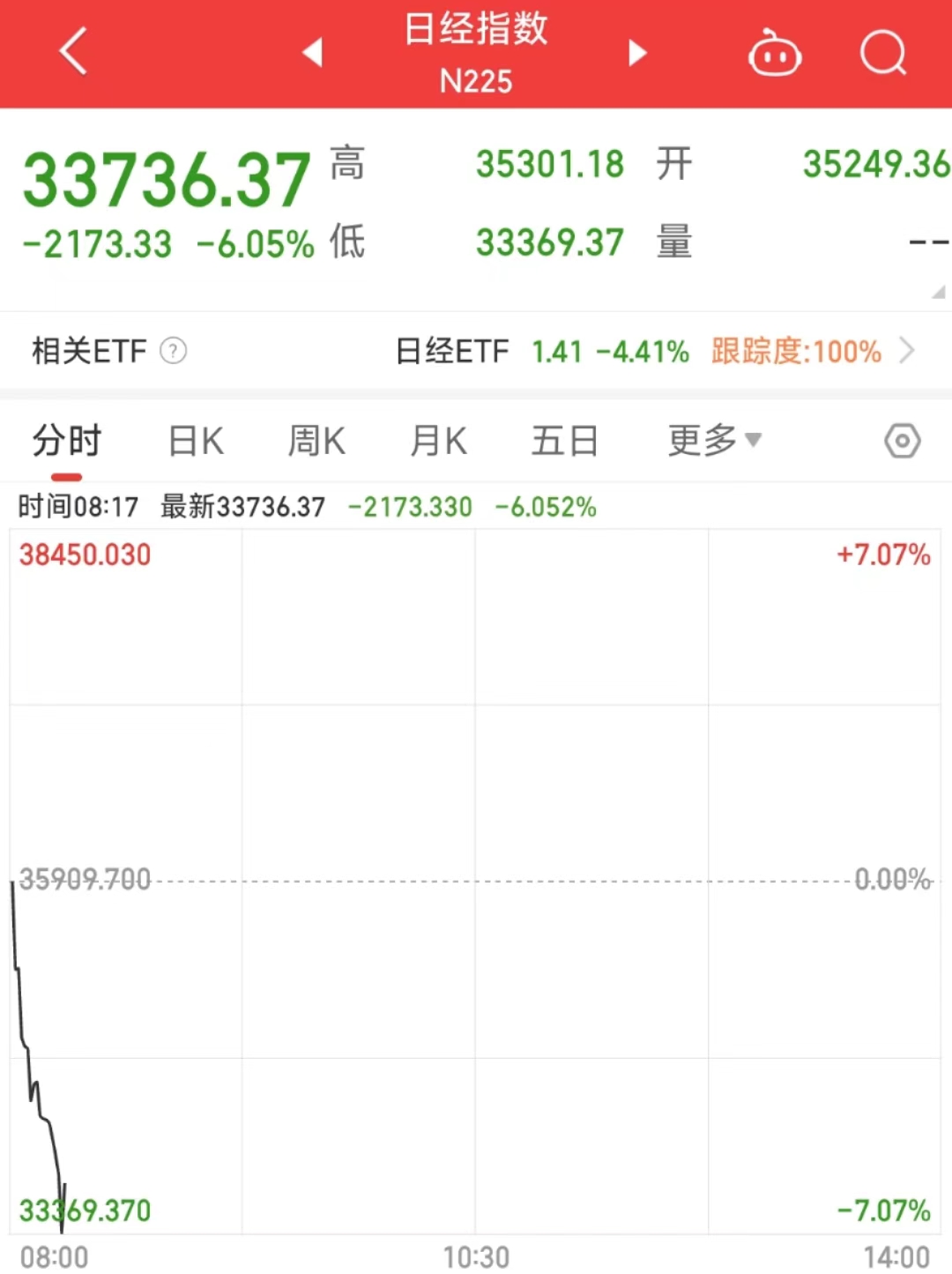The image size is (952, 1274).
Task: Open the 五日 five-day chart view
Action: coord(564,440)
